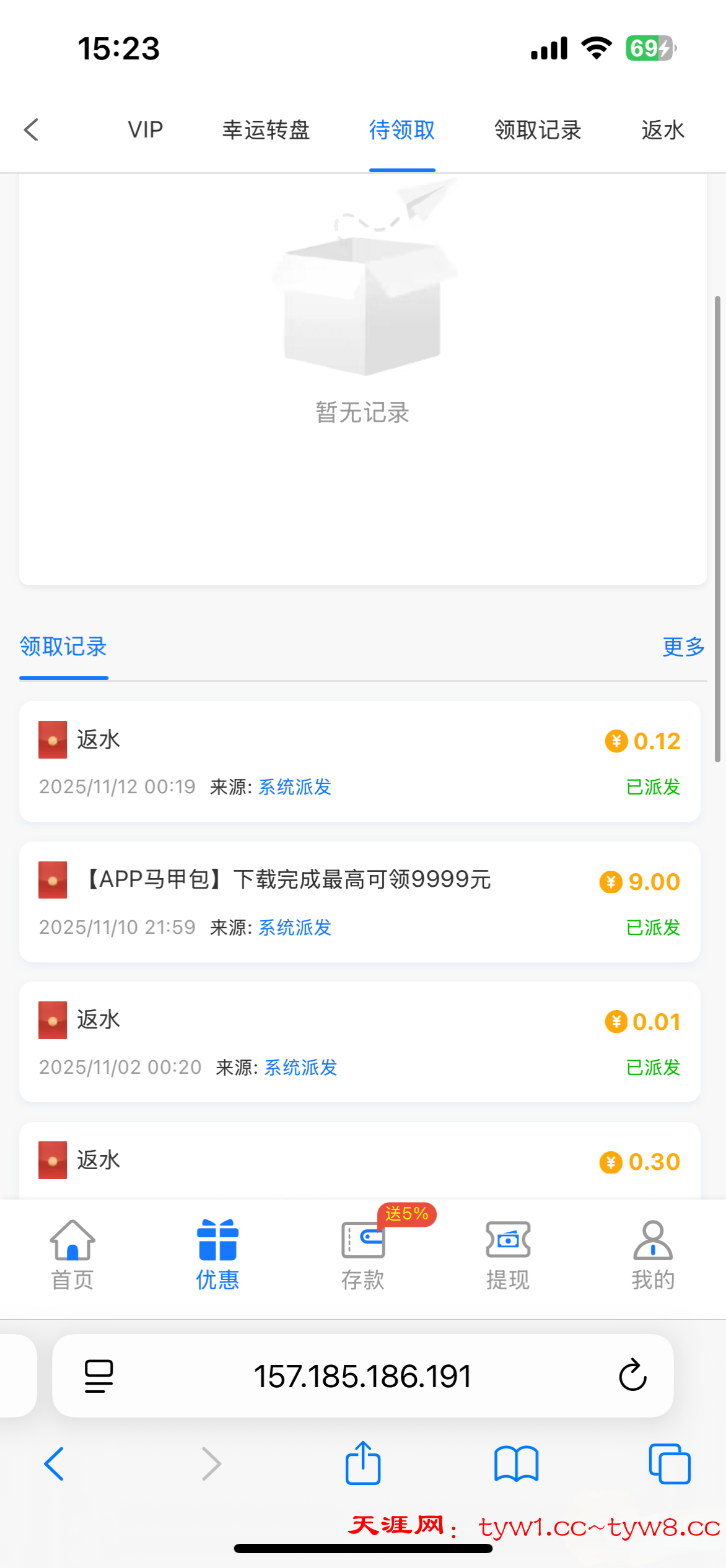This screenshot has height=1568, width=726.
Task: Tap the browser address bar 157.185.186.191
Action: click(362, 1376)
